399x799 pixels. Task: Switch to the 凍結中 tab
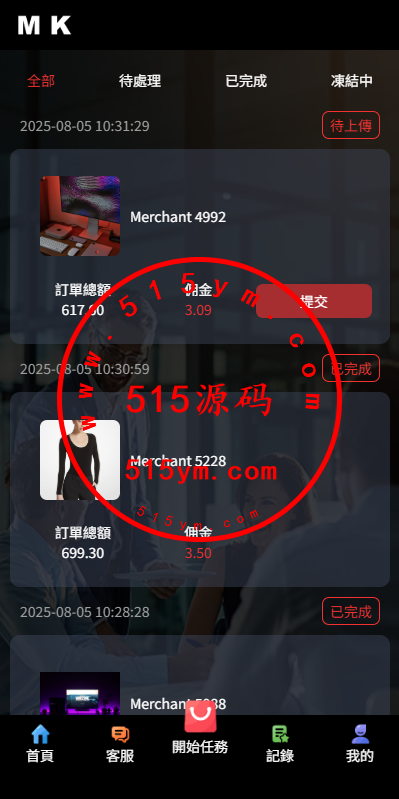352,81
